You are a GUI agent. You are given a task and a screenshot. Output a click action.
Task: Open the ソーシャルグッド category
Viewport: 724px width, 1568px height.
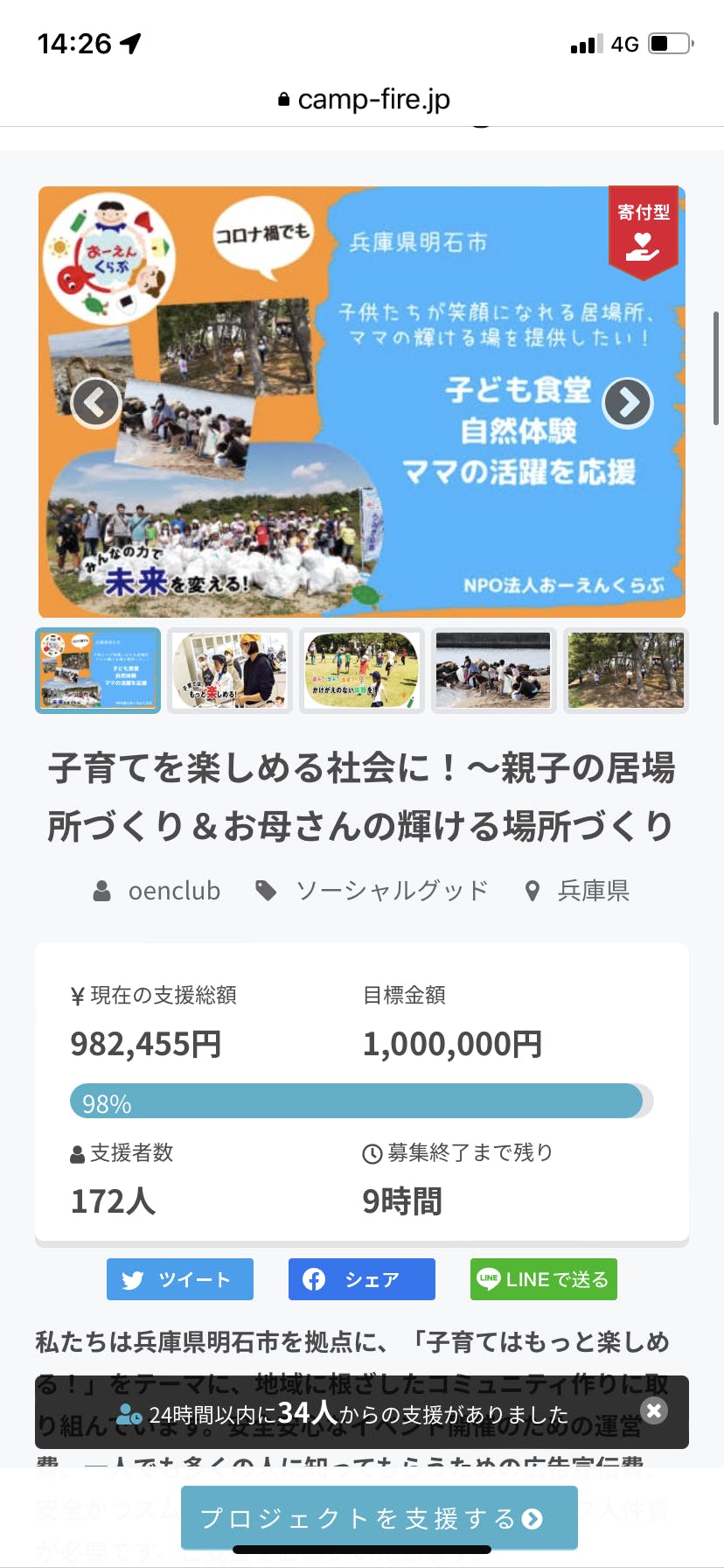tap(390, 891)
